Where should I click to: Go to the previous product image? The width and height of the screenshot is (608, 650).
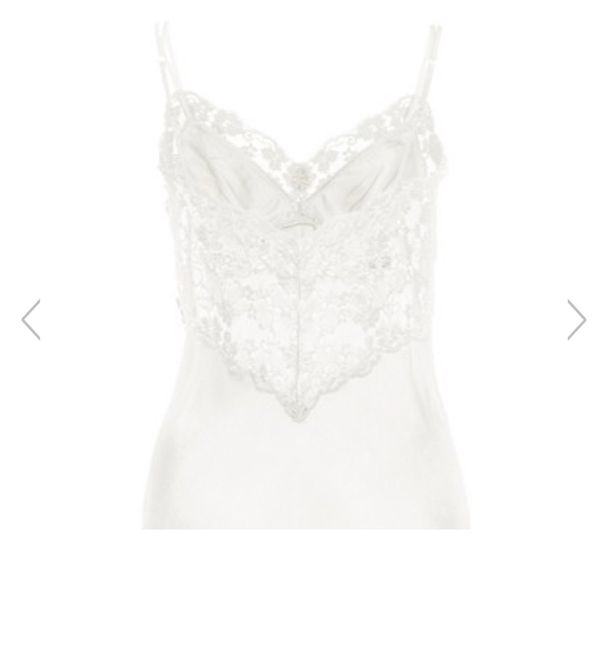point(31,320)
